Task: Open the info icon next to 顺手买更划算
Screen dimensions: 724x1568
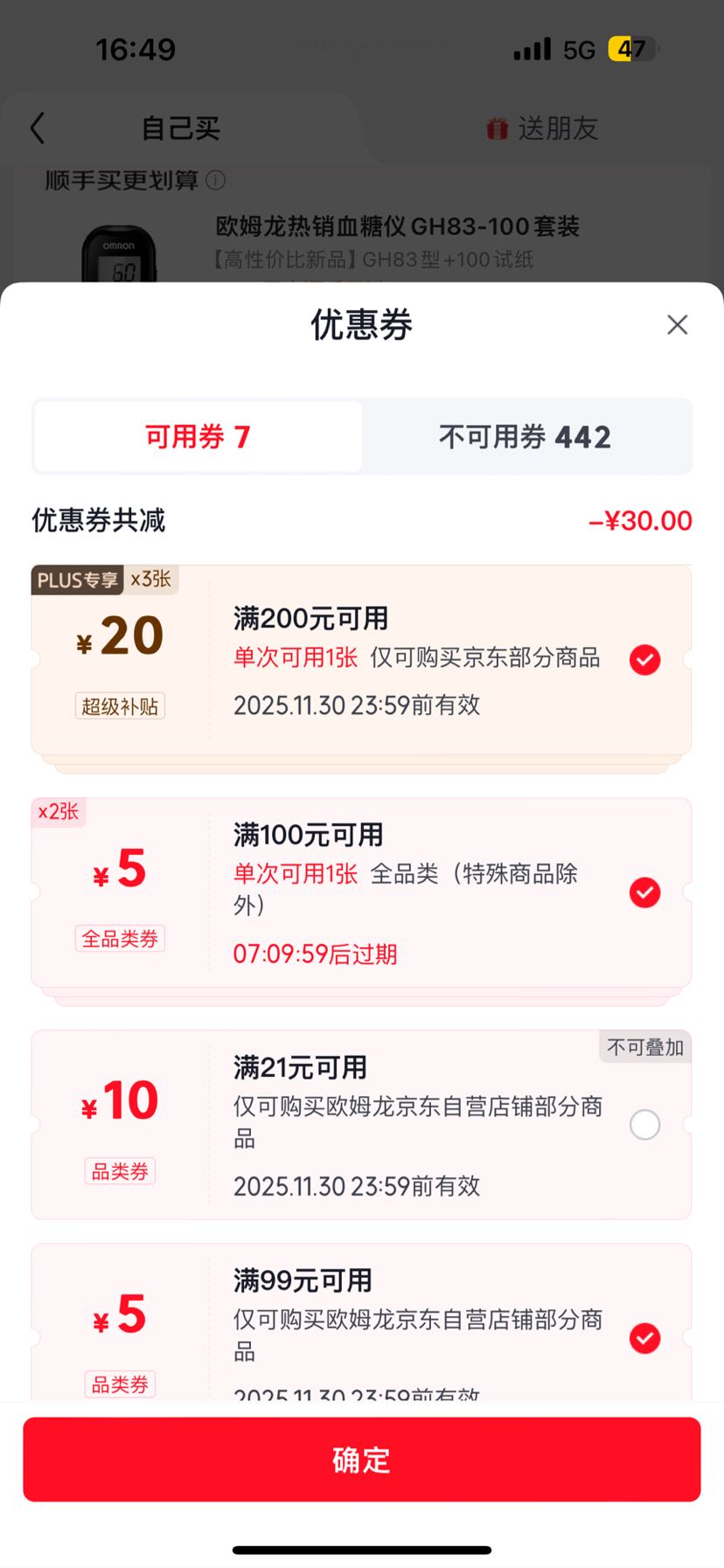Action: [x=212, y=182]
